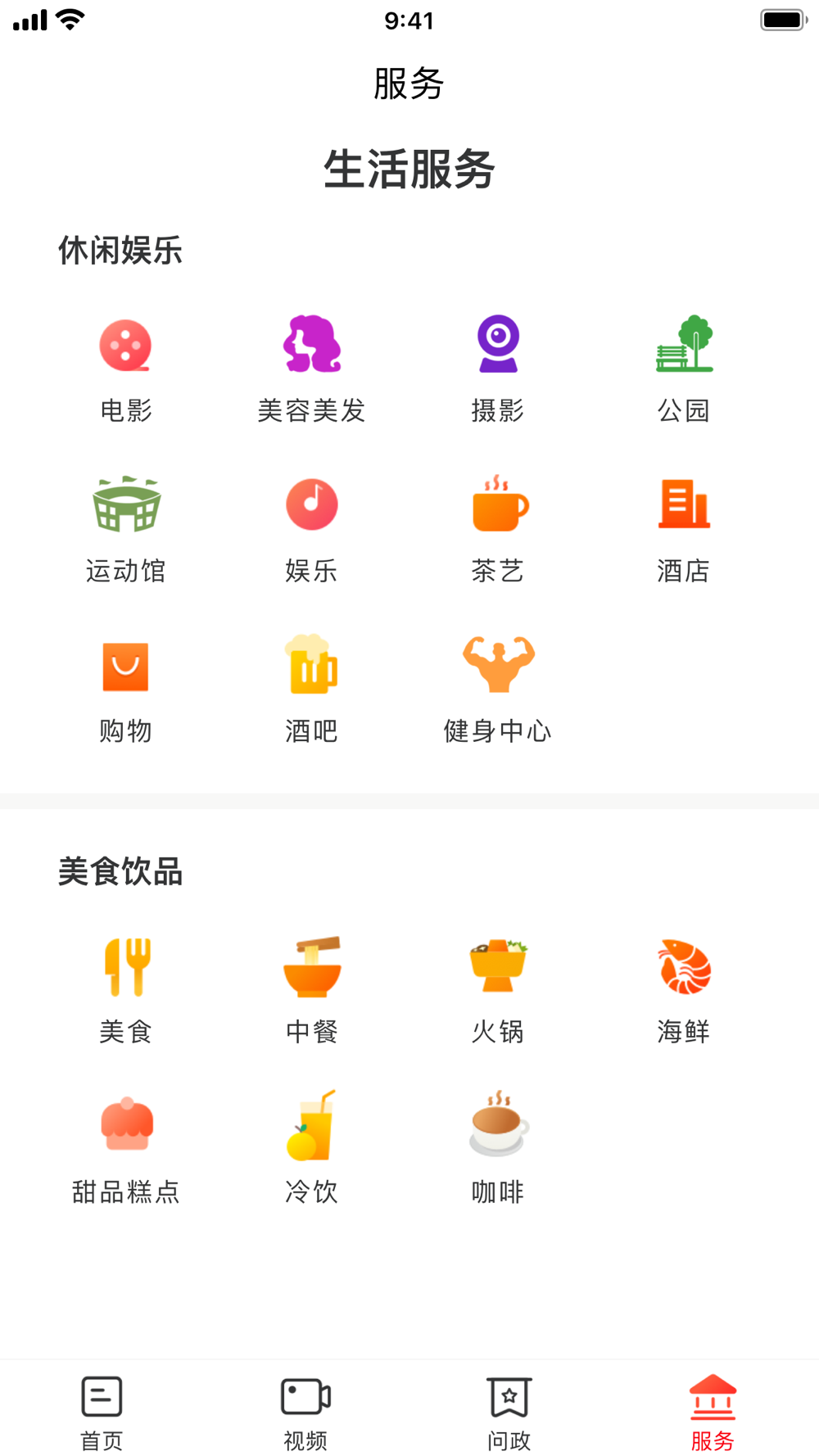
Task: Switch to the 视频 video tab
Action: click(305, 1413)
